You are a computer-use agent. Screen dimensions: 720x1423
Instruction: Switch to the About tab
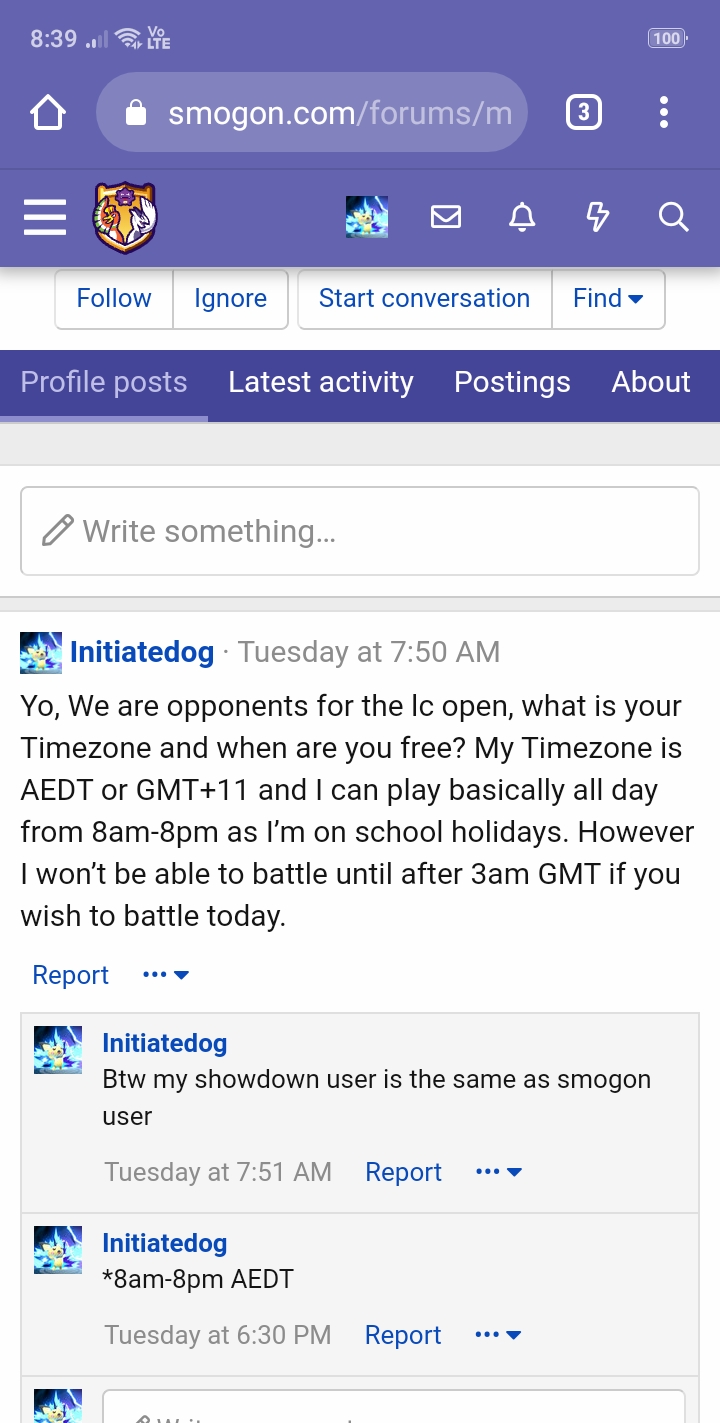click(x=651, y=383)
